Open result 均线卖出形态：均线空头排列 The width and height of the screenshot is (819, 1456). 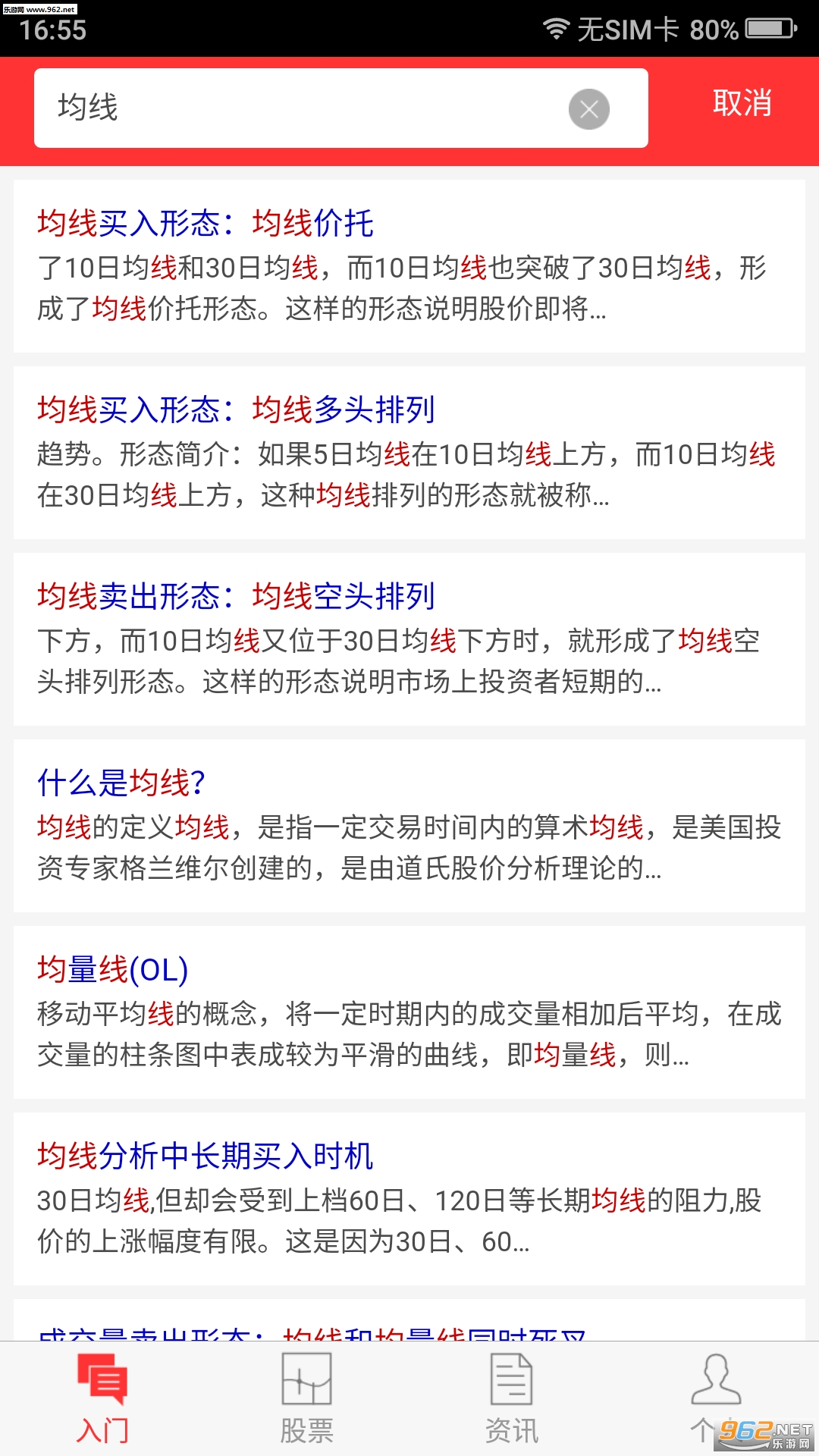409,639
